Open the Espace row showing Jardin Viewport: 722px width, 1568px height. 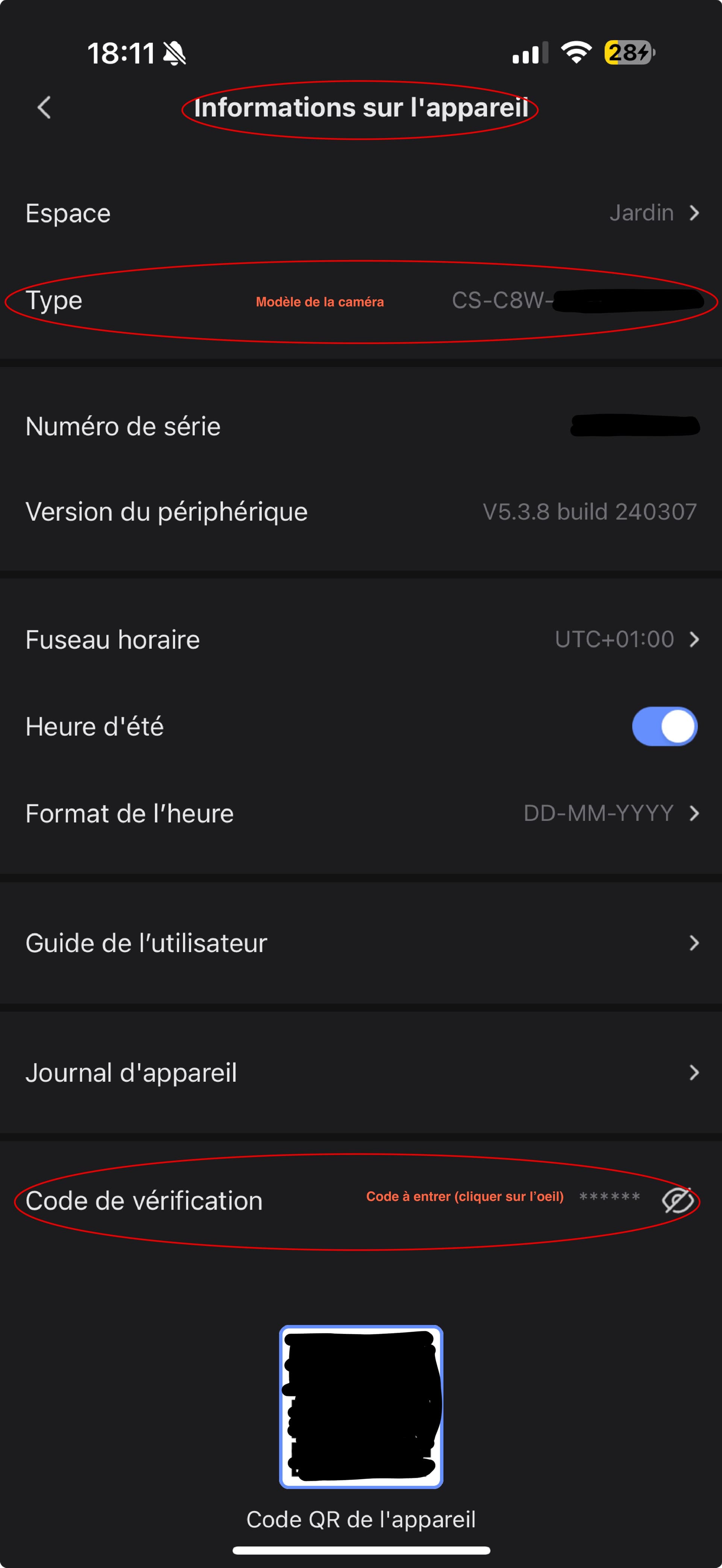click(361, 213)
